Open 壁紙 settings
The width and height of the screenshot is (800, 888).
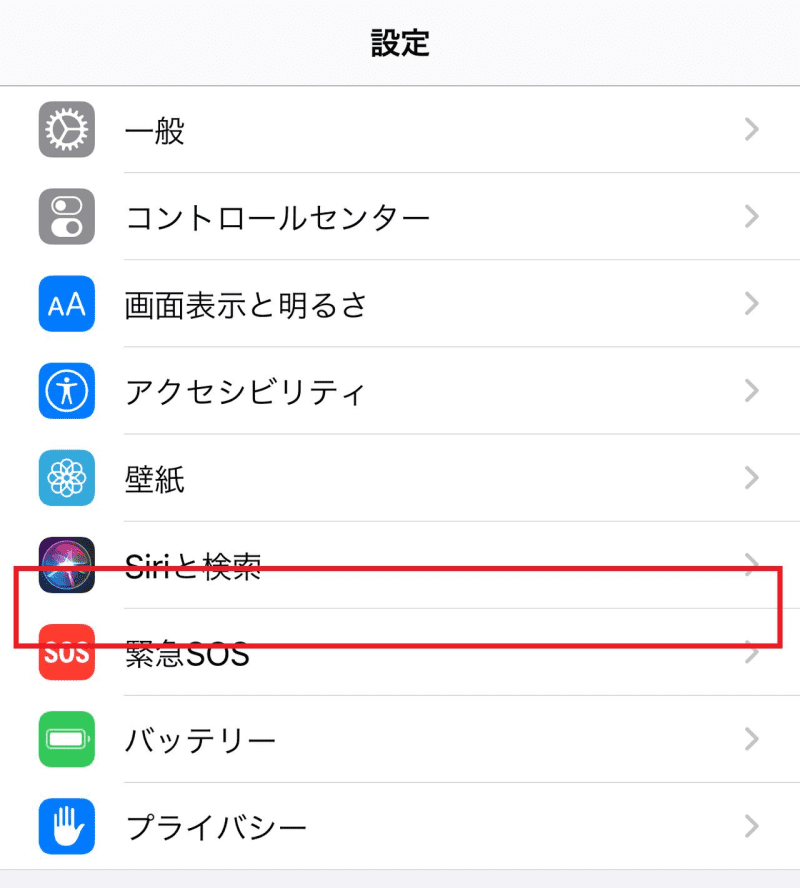[x=400, y=478]
